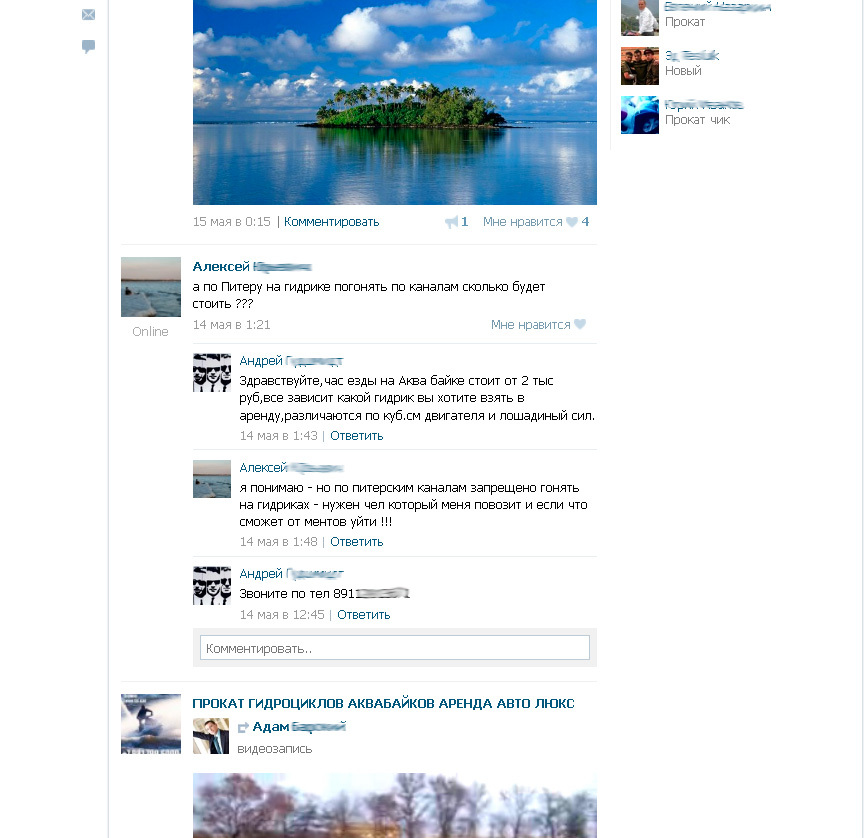The height and width of the screenshot is (838, 866).
Task: Open the comments bubble icon in sidebar
Action: click(x=88, y=46)
